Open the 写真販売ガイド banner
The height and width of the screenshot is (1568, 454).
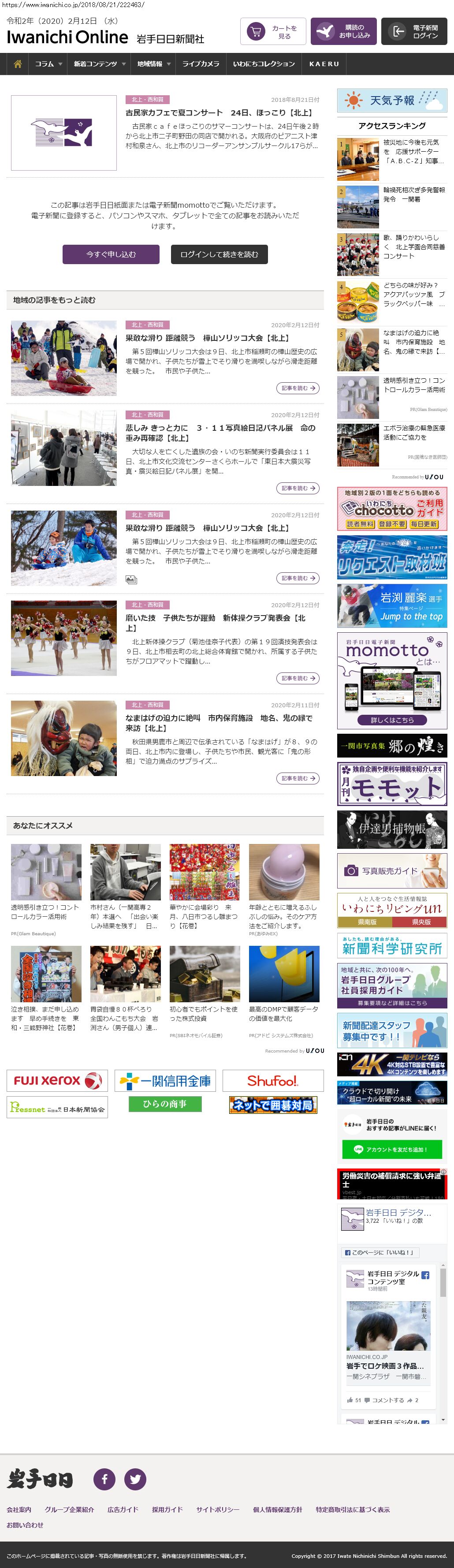[x=392, y=870]
